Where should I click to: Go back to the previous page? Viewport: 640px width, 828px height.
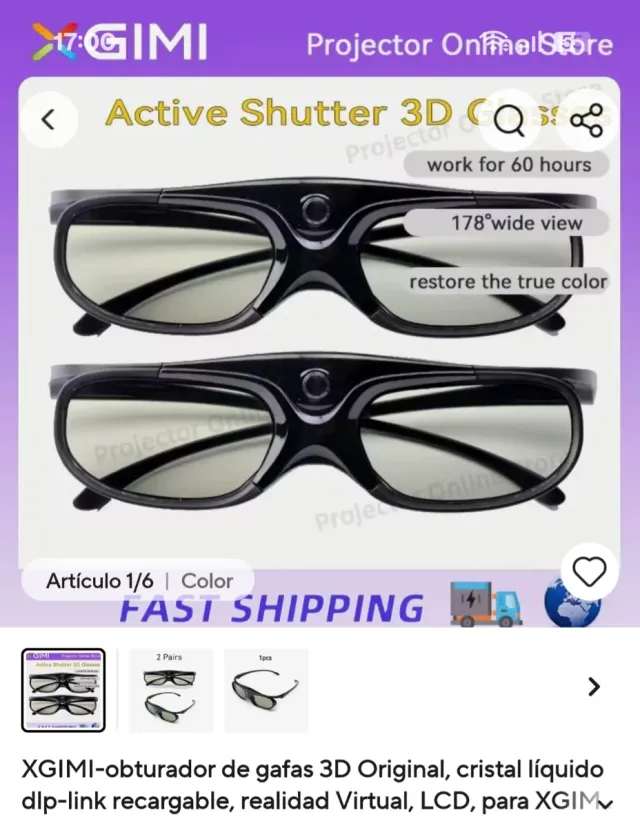47,120
